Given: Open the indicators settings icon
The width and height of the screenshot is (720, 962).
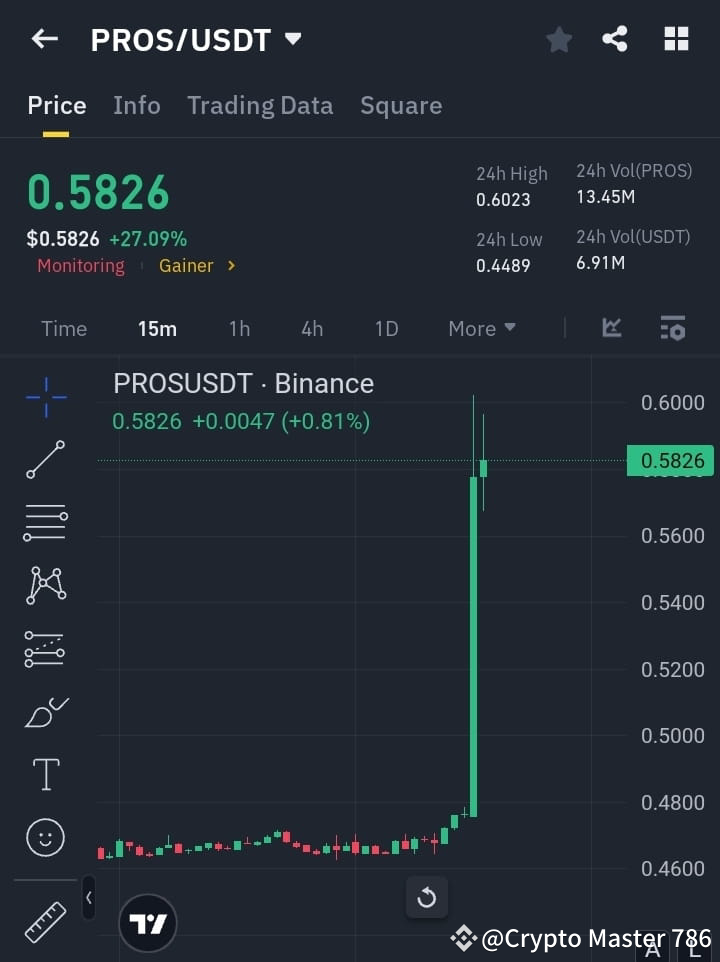Looking at the screenshot, I should pos(673,328).
